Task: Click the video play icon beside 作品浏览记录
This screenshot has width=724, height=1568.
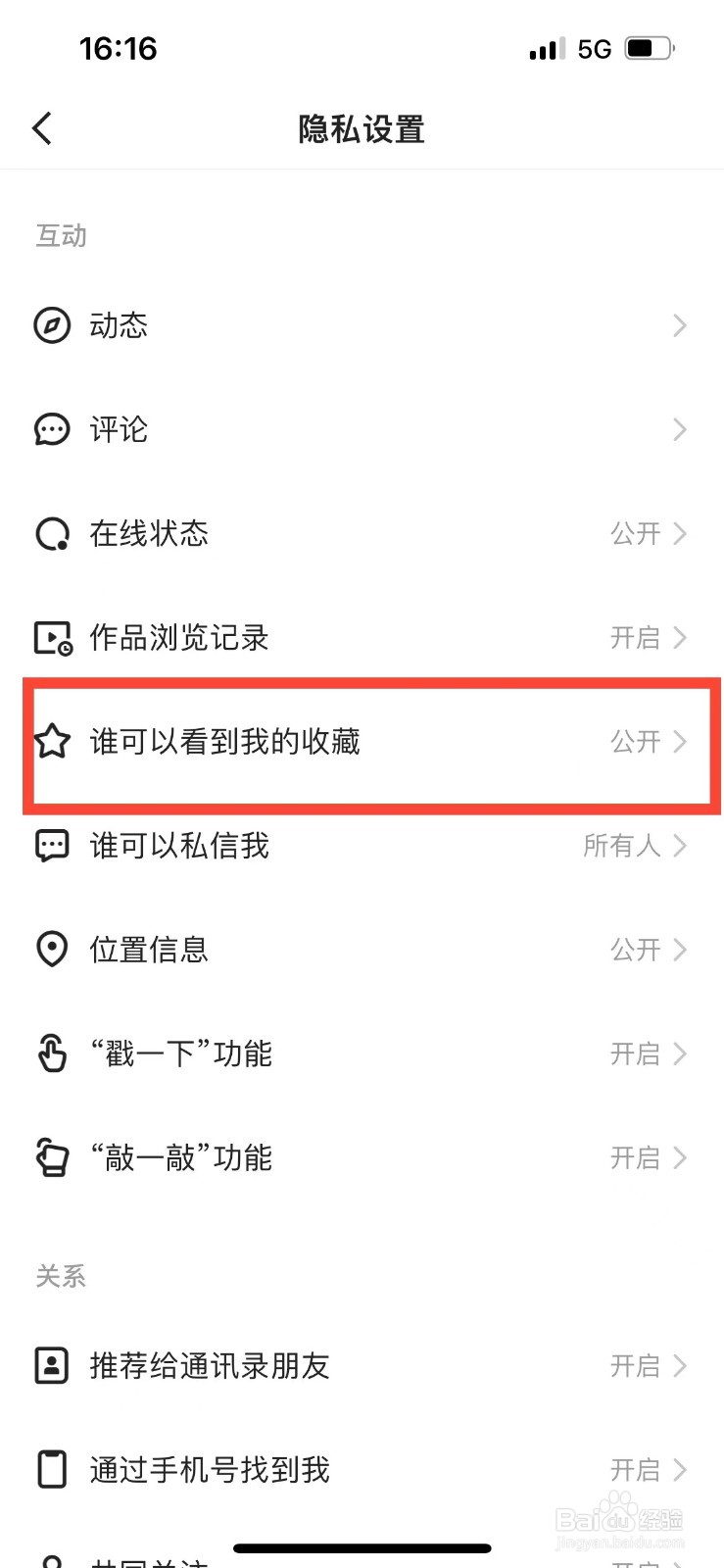Action: [52, 637]
